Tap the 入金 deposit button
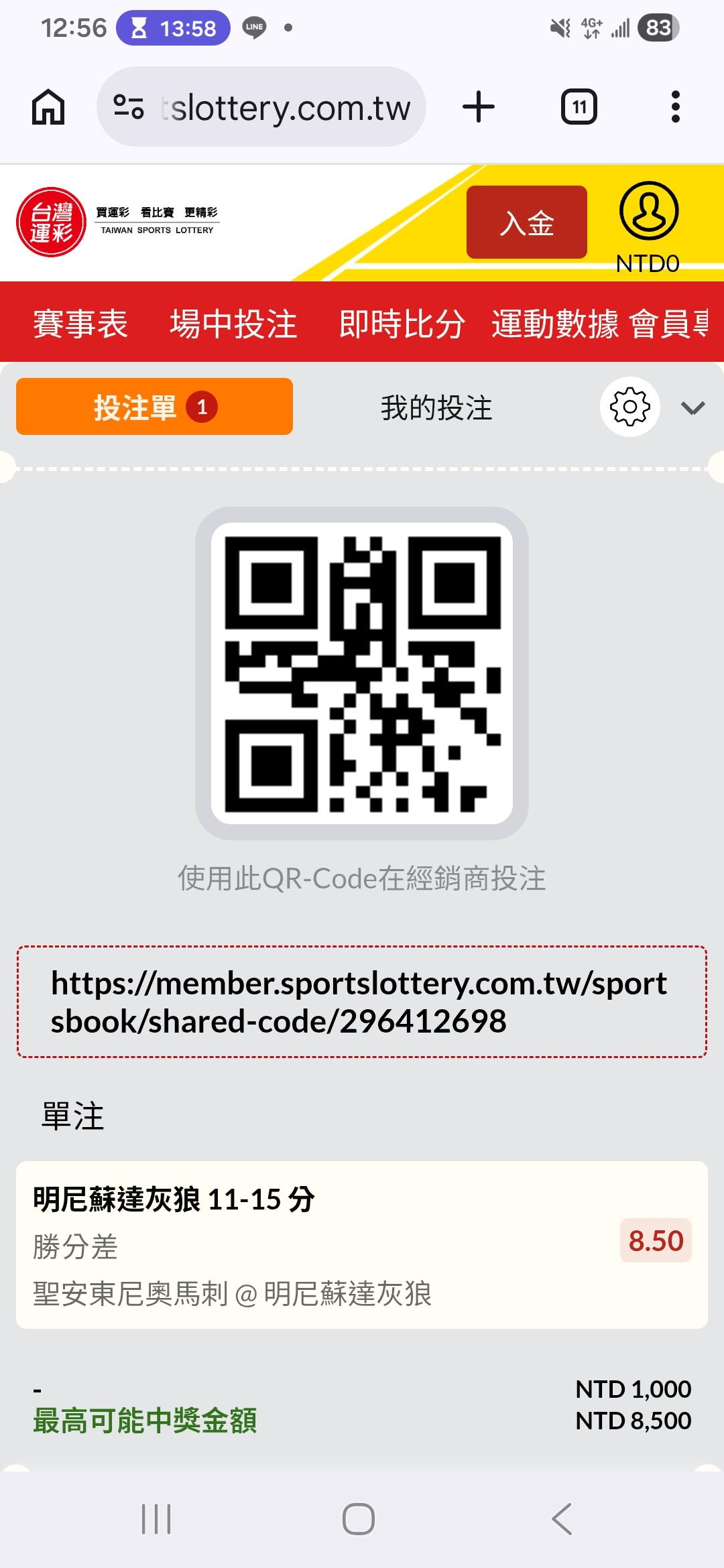 (527, 222)
